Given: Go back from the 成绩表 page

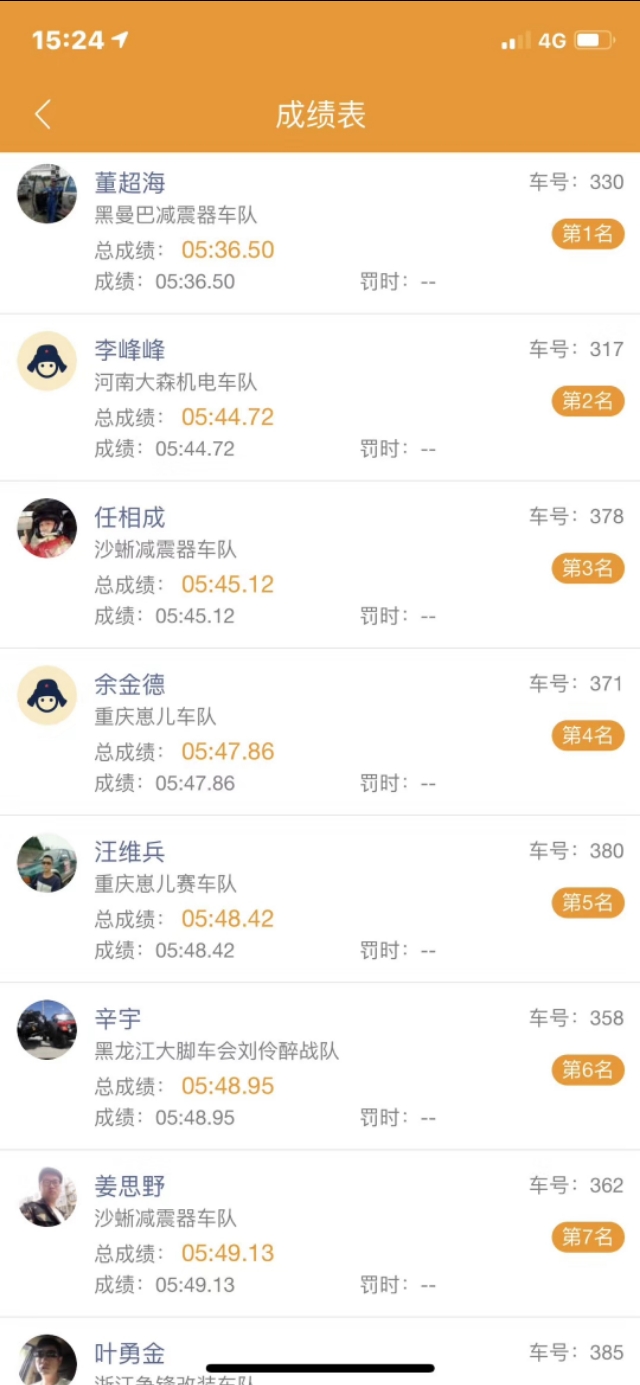Looking at the screenshot, I should [x=42, y=114].
